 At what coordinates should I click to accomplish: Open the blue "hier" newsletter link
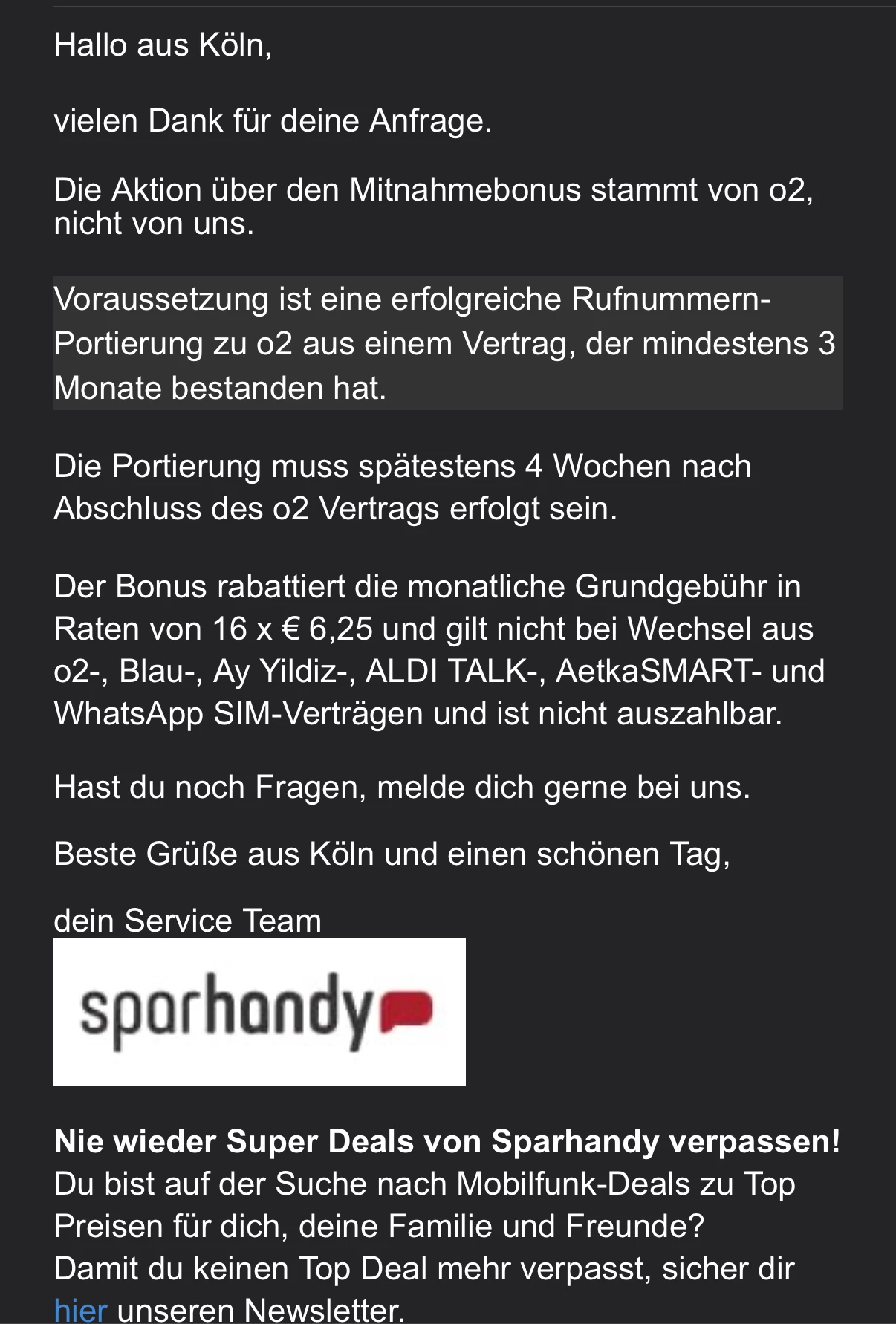80,1311
